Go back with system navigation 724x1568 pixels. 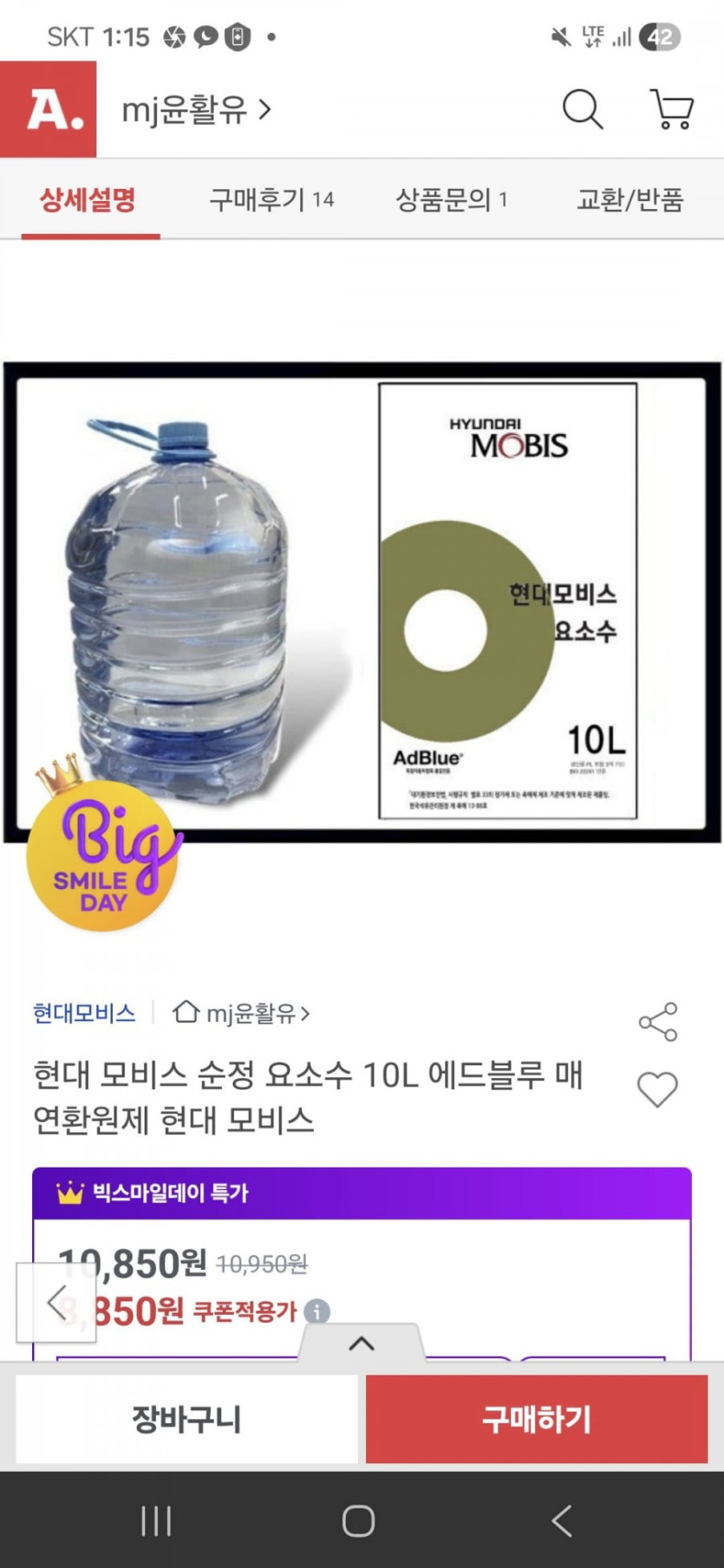point(562,1520)
